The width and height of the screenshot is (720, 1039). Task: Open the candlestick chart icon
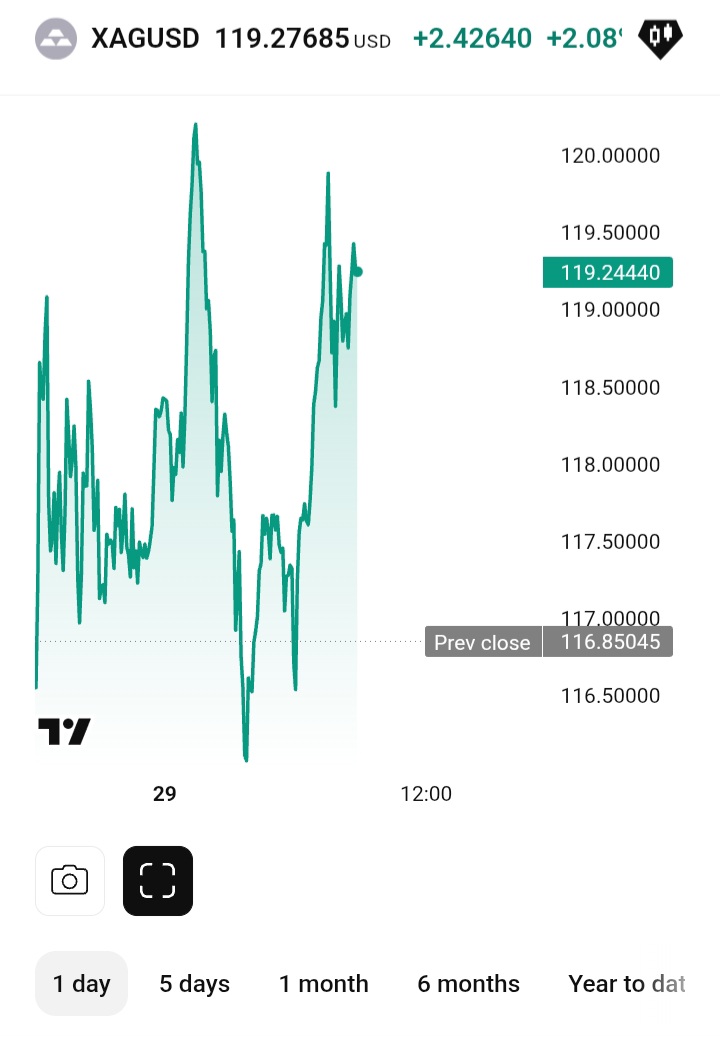coord(660,39)
